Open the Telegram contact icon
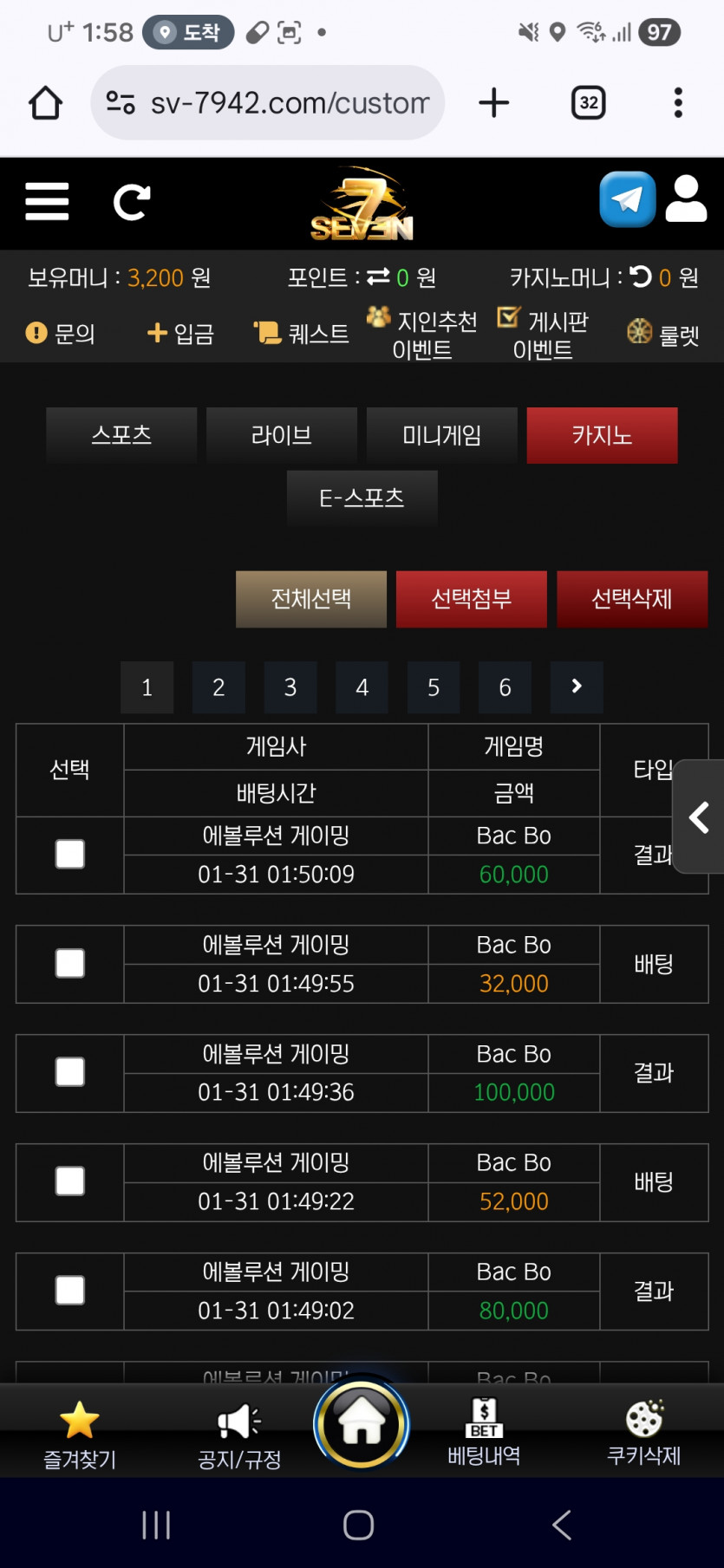Image resolution: width=724 pixels, height=1568 pixels. pos(627,199)
